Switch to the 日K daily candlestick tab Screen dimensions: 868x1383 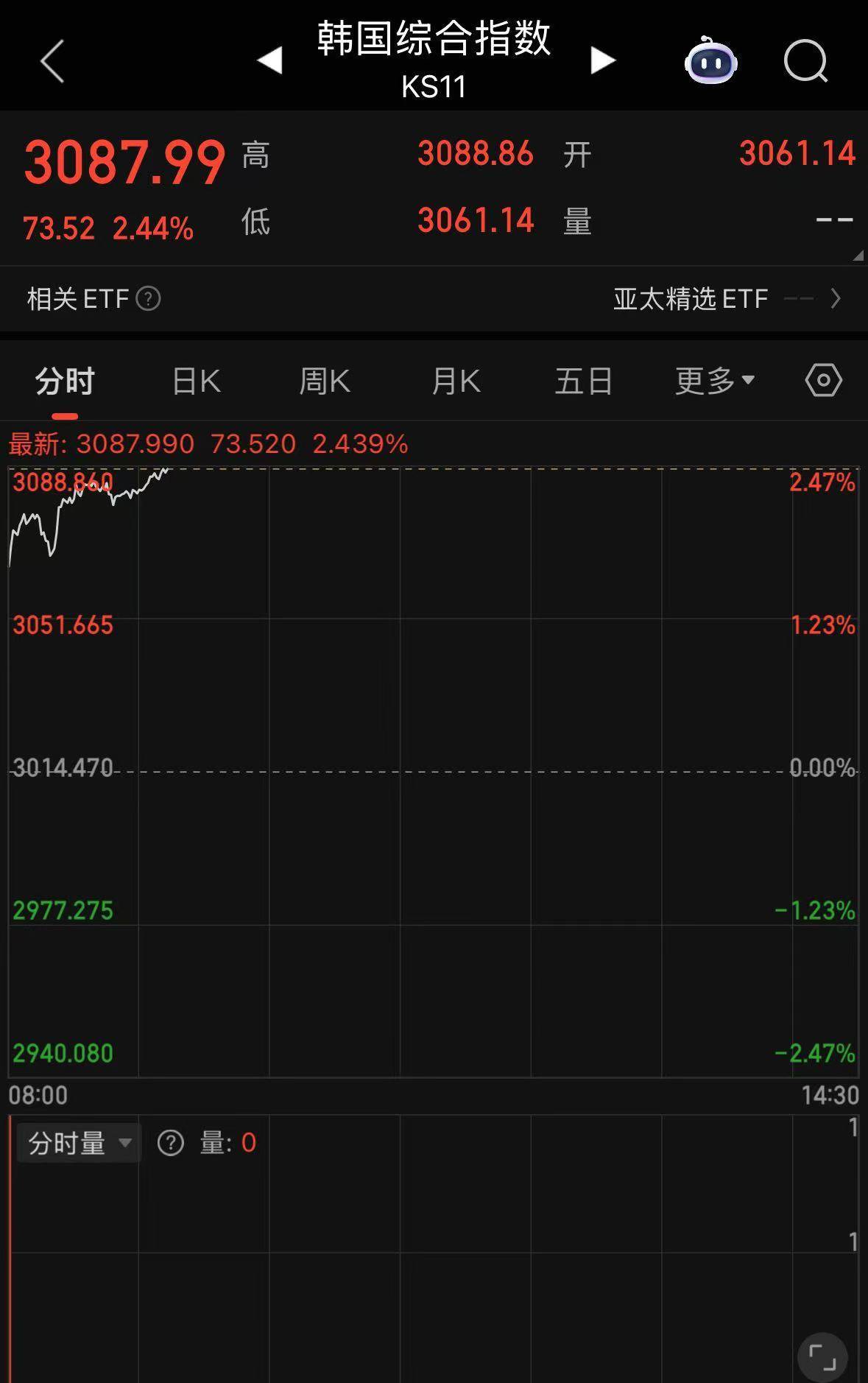(194, 380)
